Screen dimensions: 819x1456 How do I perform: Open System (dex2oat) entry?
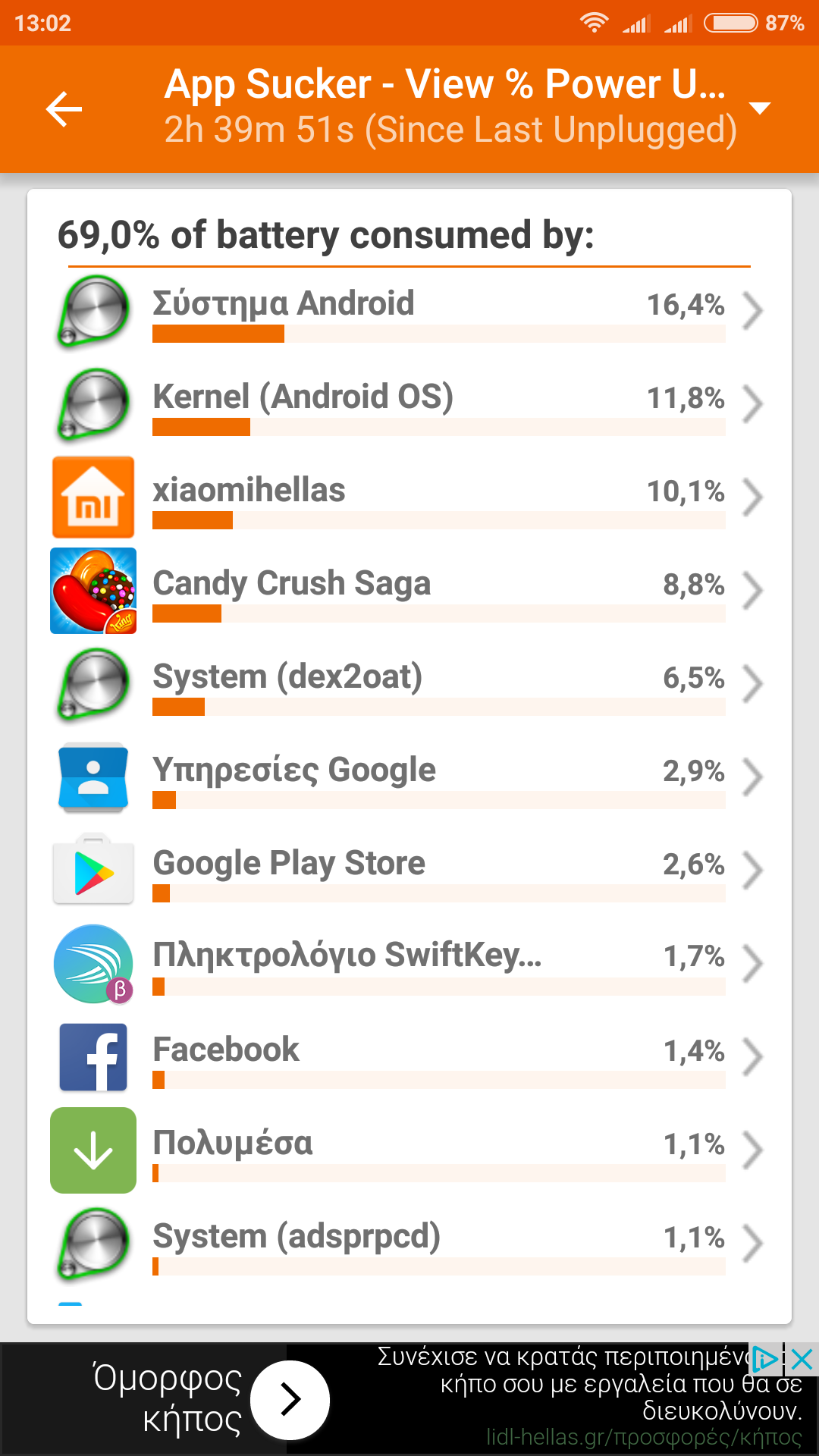coord(409,686)
